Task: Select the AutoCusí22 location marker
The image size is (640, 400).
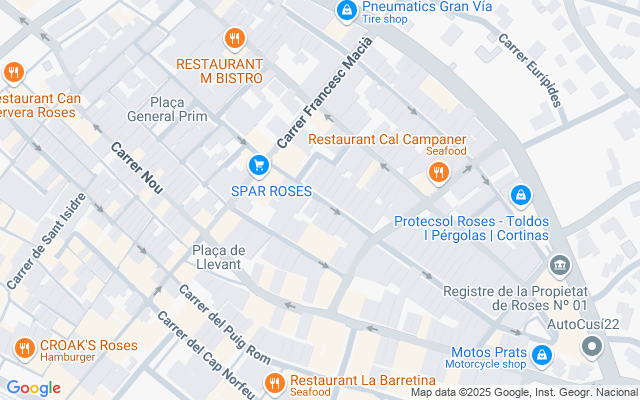Action: pyautogui.click(x=592, y=347)
